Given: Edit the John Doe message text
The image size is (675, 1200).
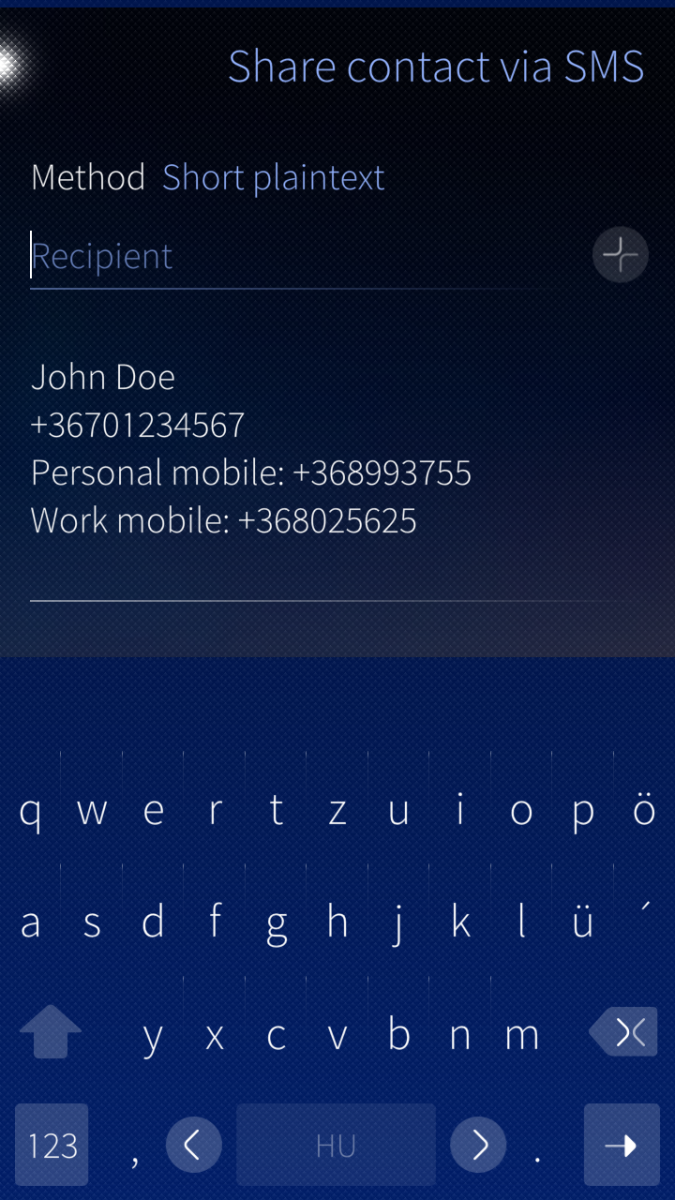Looking at the screenshot, I should pos(250,449).
